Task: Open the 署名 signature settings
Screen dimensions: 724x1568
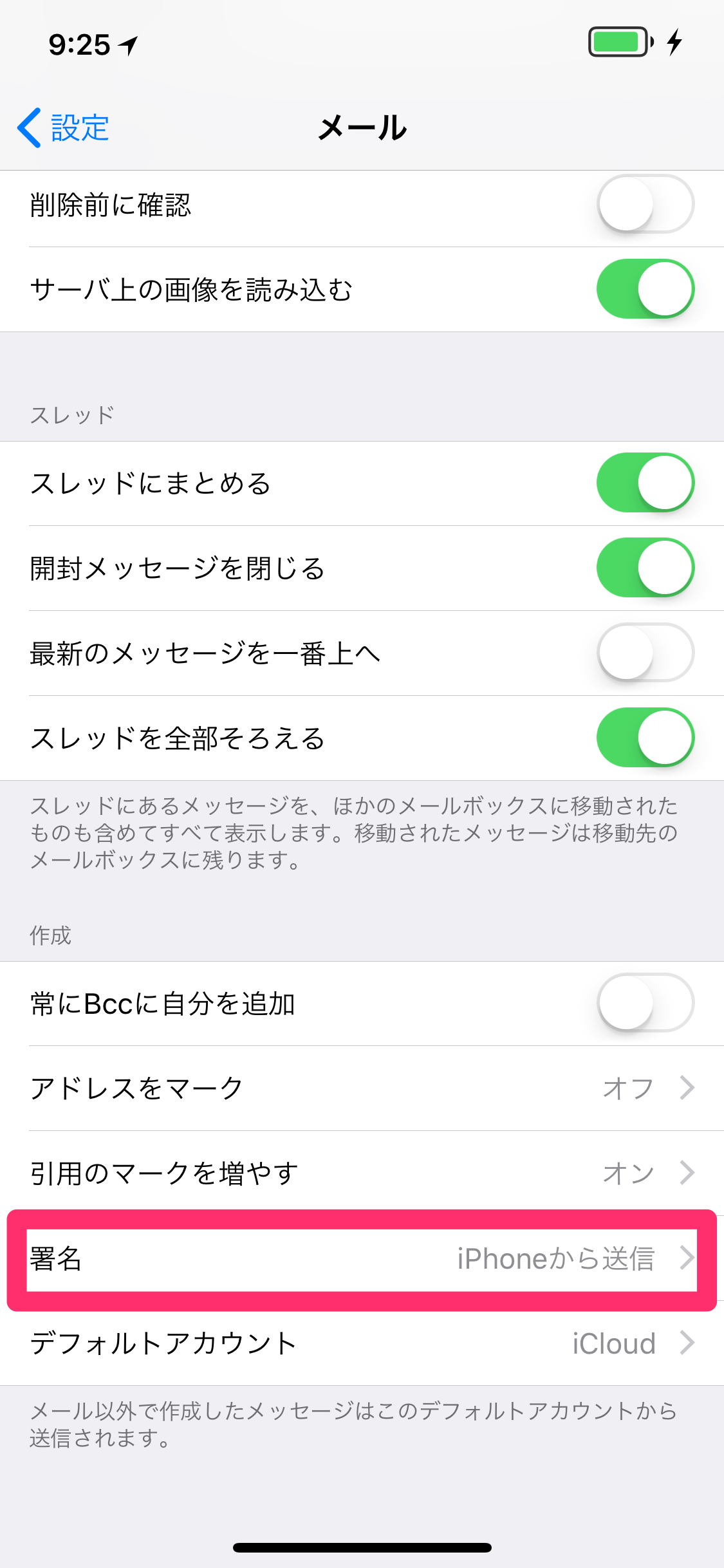Action: point(362,1259)
